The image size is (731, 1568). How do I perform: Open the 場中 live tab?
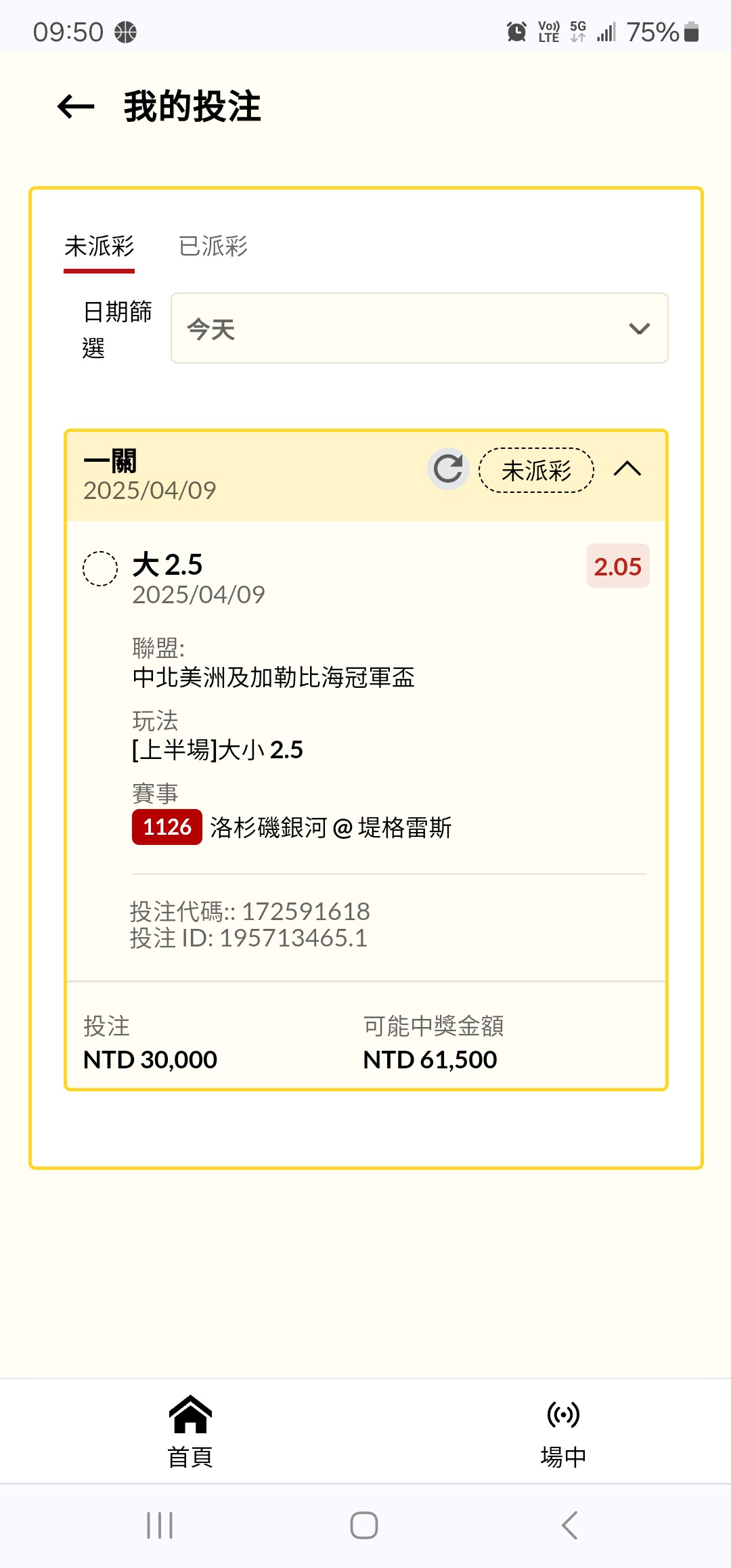click(563, 1431)
